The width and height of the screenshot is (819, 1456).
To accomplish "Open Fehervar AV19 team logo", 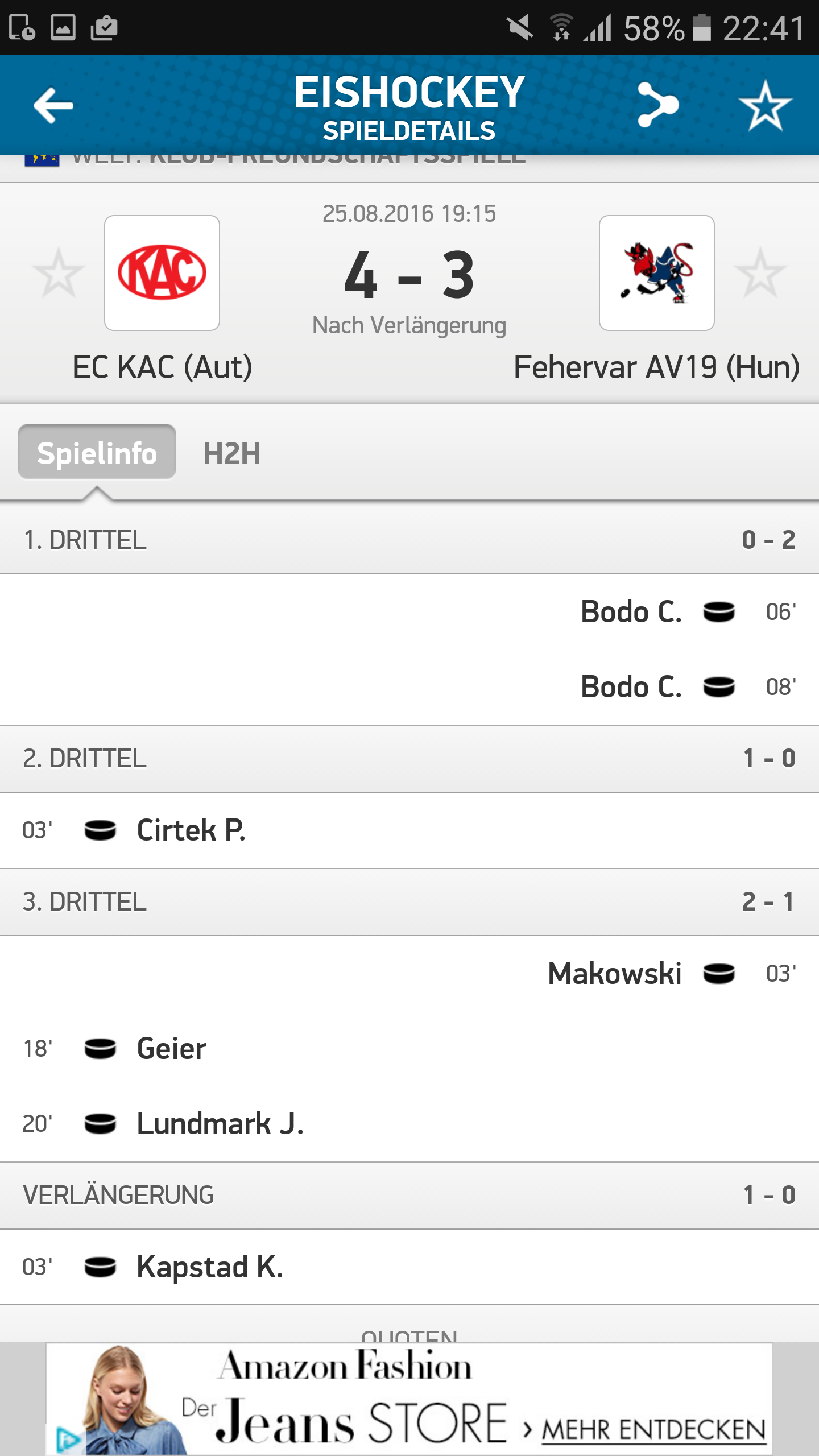I will click(x=657, y=273).
